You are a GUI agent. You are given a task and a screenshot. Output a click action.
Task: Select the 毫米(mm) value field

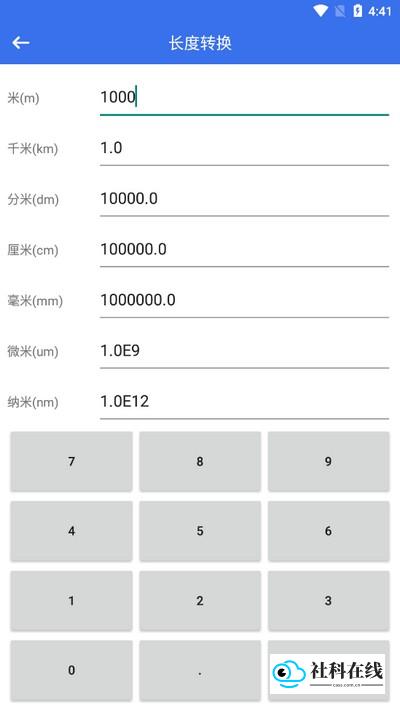[x=244, y=301]
